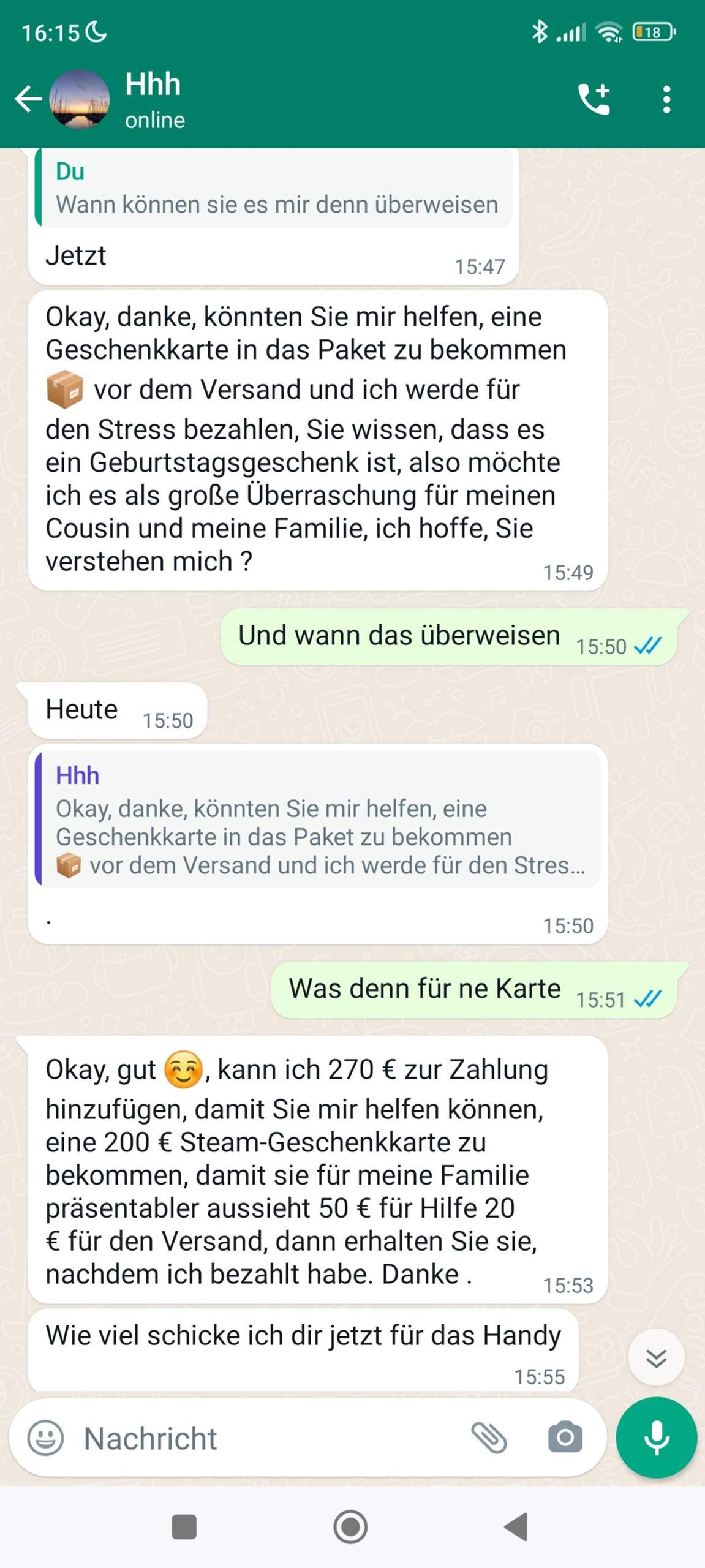Open the Hhh contact profile picture
This screenshot has width=705, height=1568.
79,99
